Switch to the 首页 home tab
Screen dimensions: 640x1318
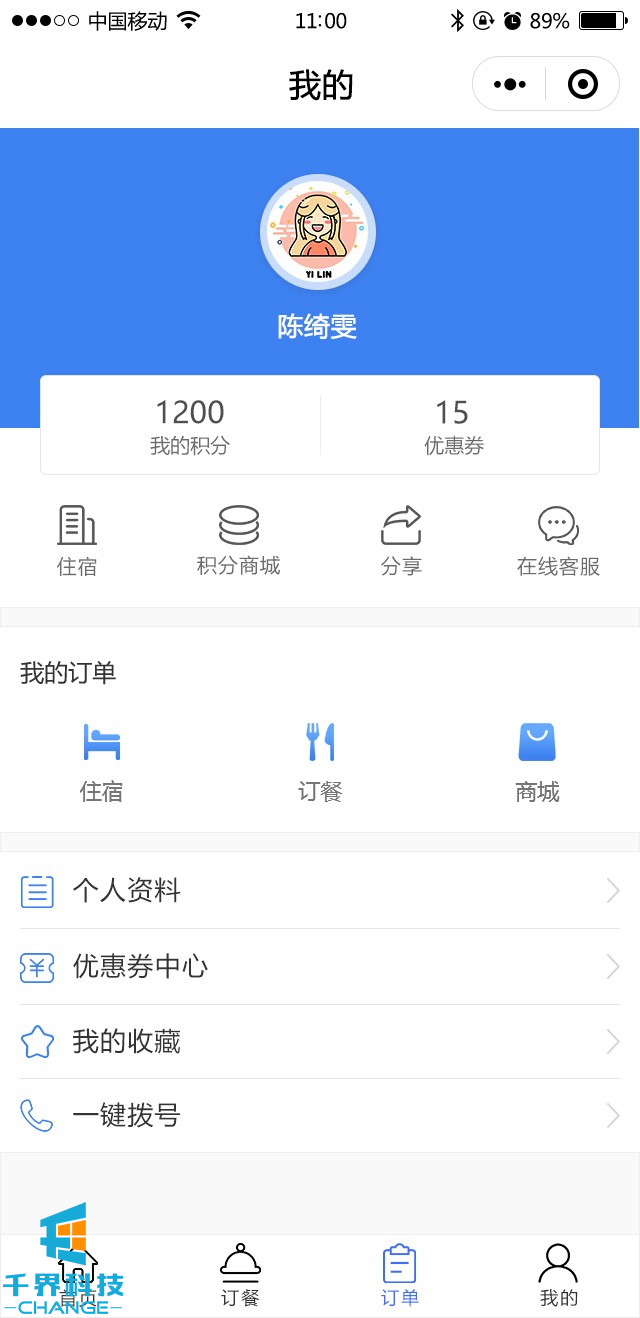(x=78, y=1277)
